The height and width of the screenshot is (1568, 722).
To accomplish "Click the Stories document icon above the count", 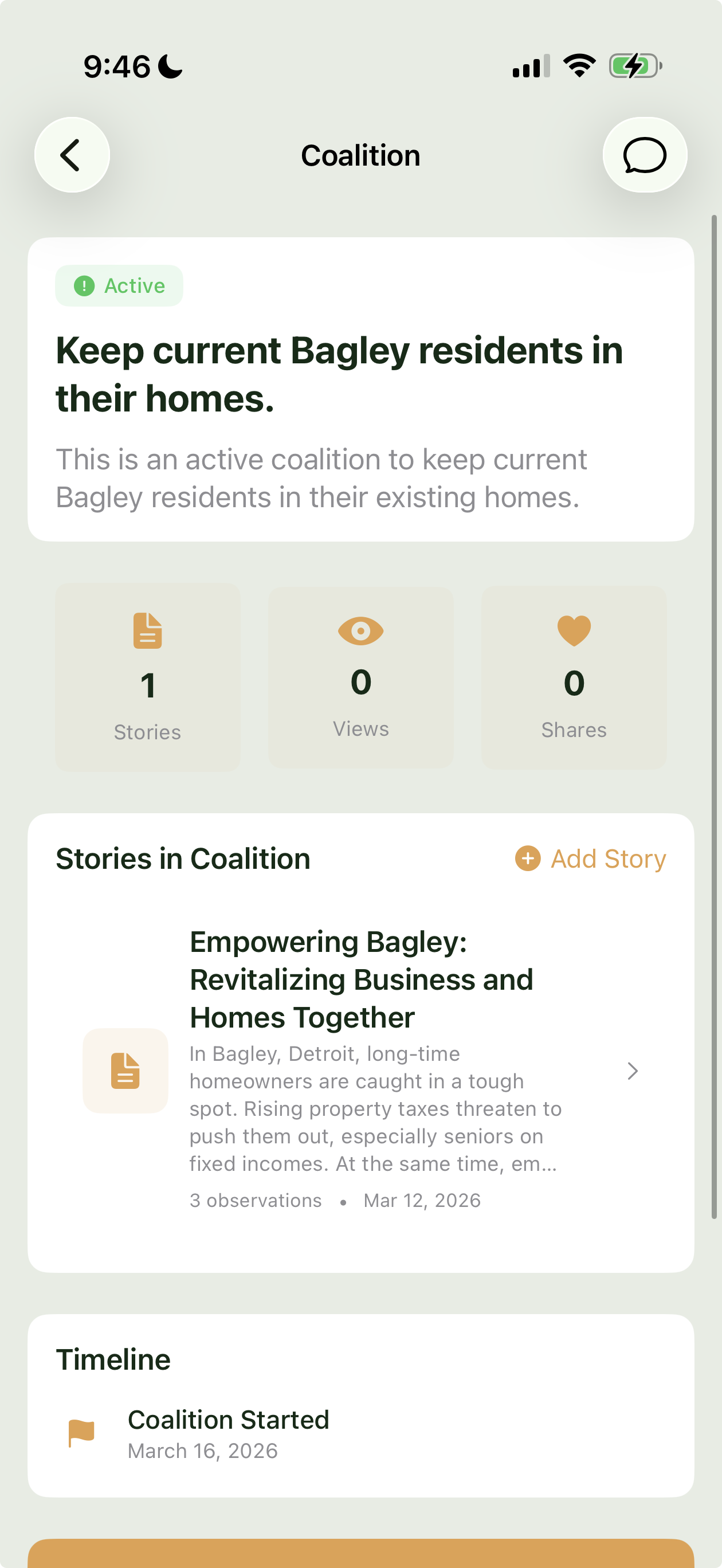I will (147, 631).
